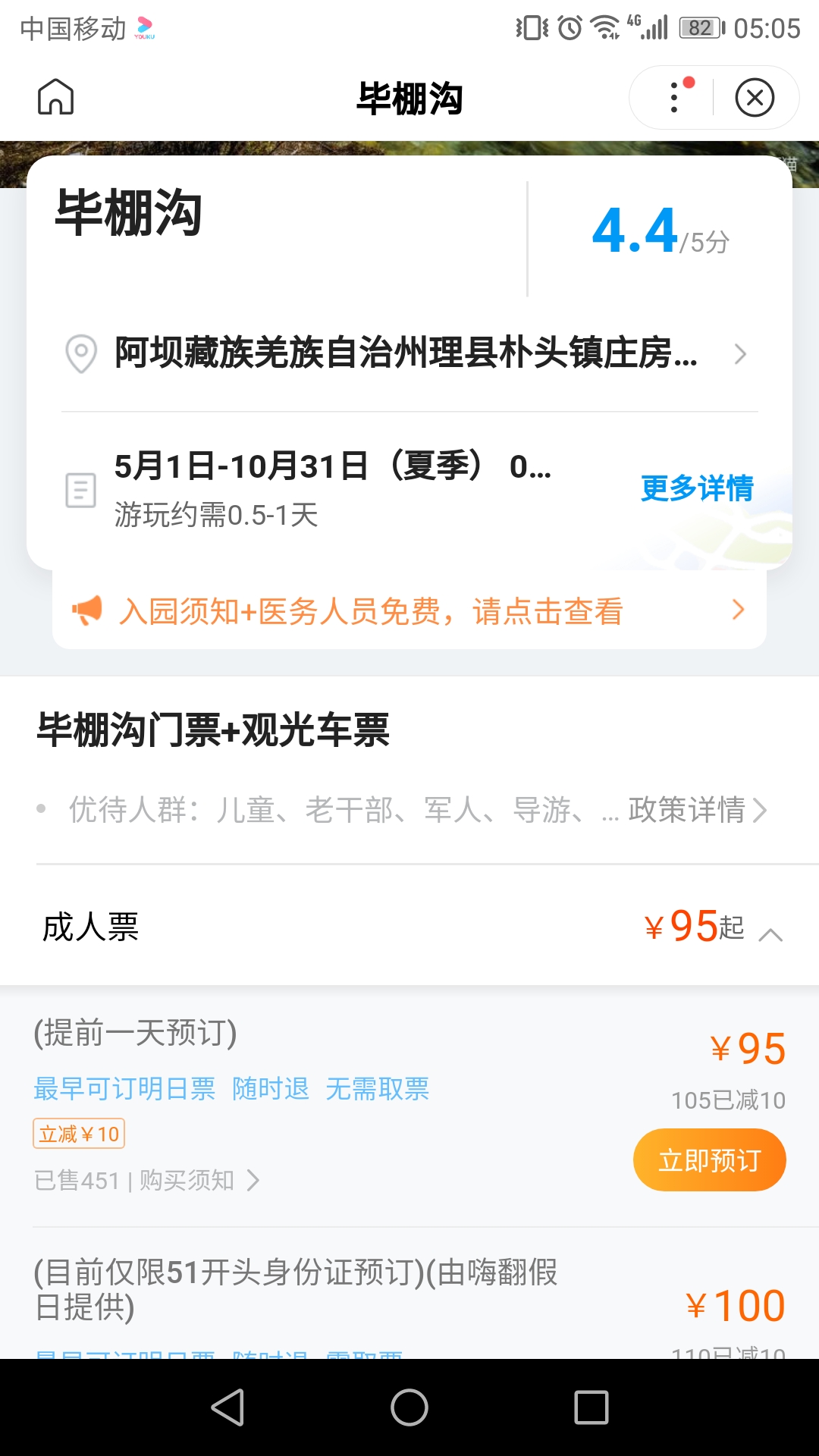Collapse the 成人票 ticket section

tap(770, 934)
